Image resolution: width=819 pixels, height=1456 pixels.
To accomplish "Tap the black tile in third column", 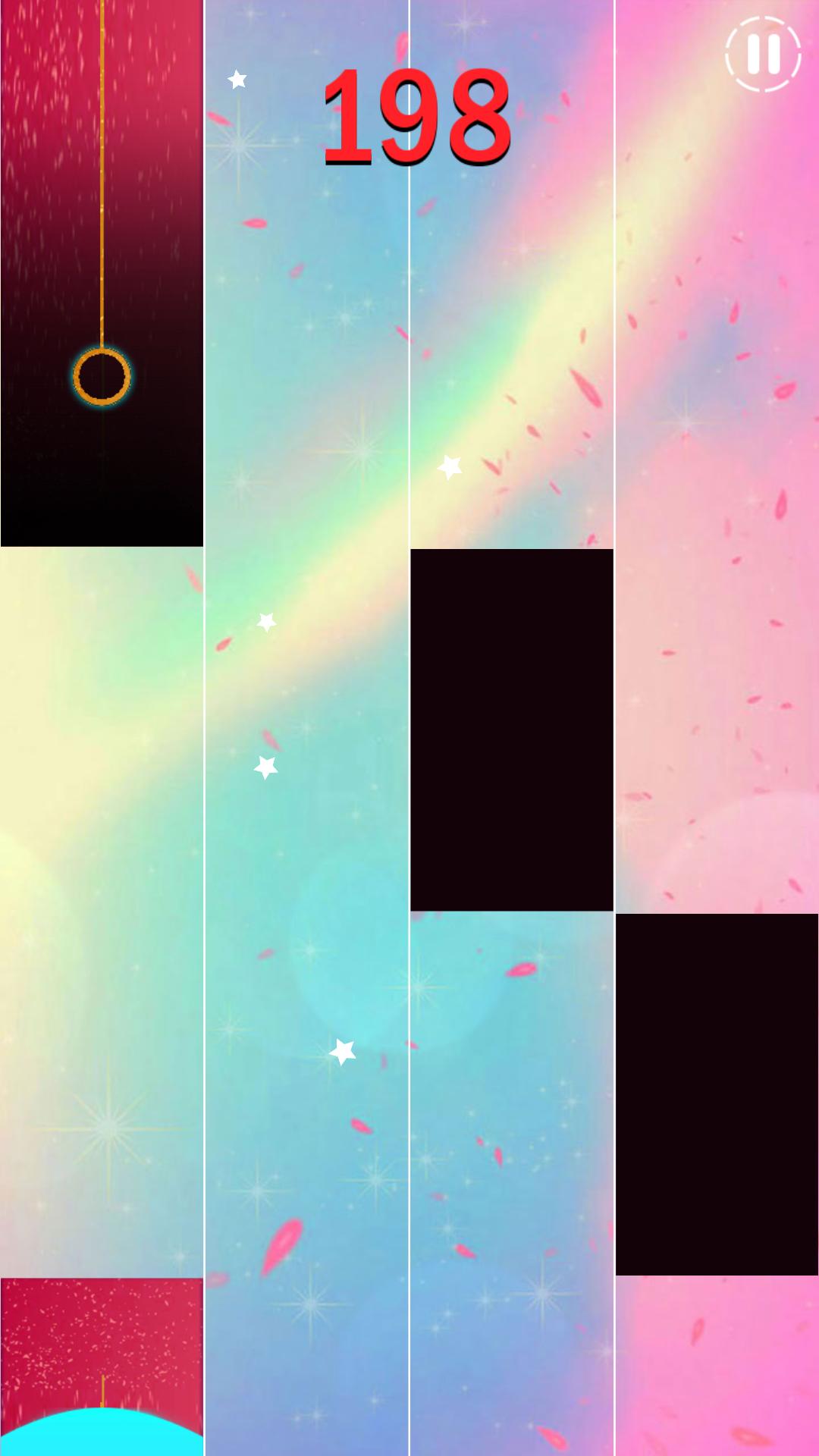I will (x=512, y=730).
